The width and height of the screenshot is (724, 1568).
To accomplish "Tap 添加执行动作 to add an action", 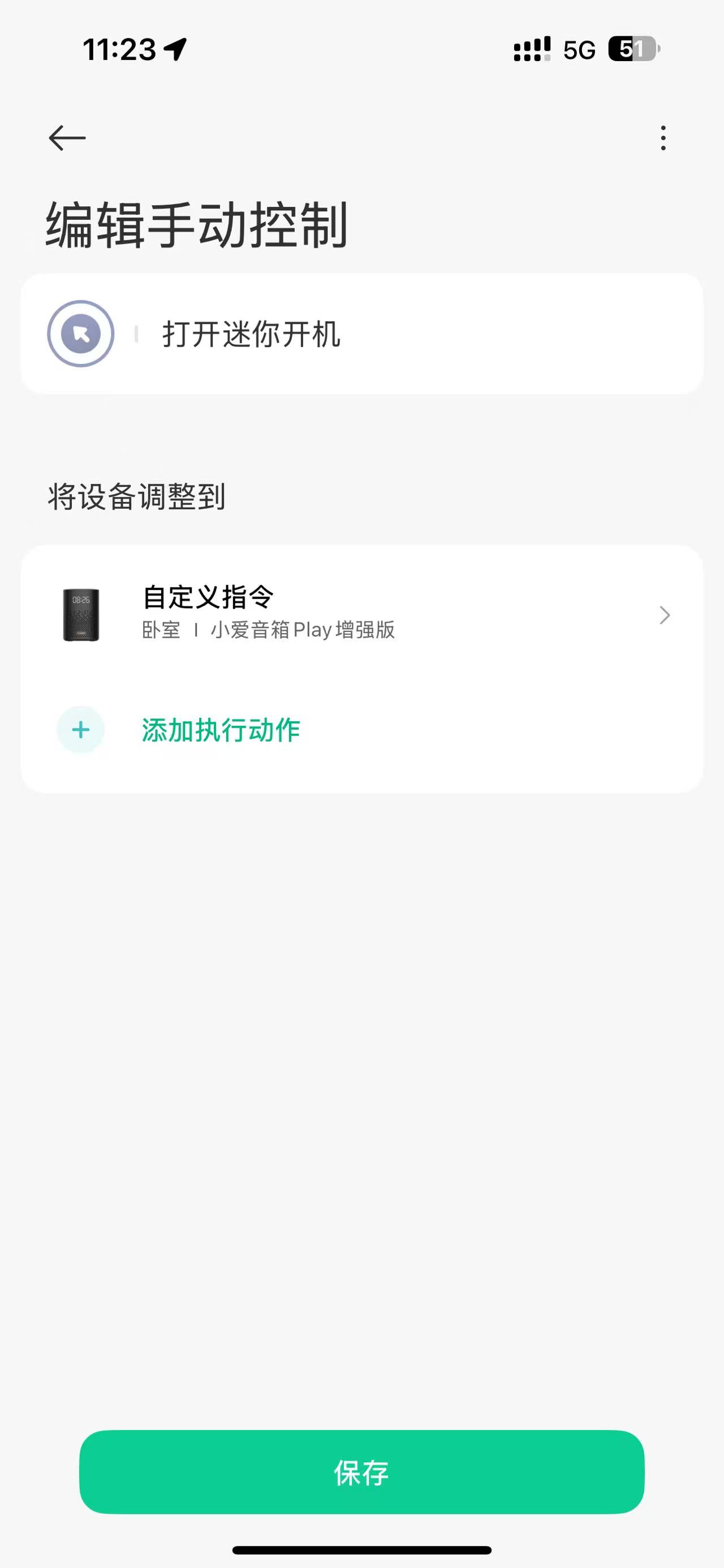I will click(x=221, y=730).
